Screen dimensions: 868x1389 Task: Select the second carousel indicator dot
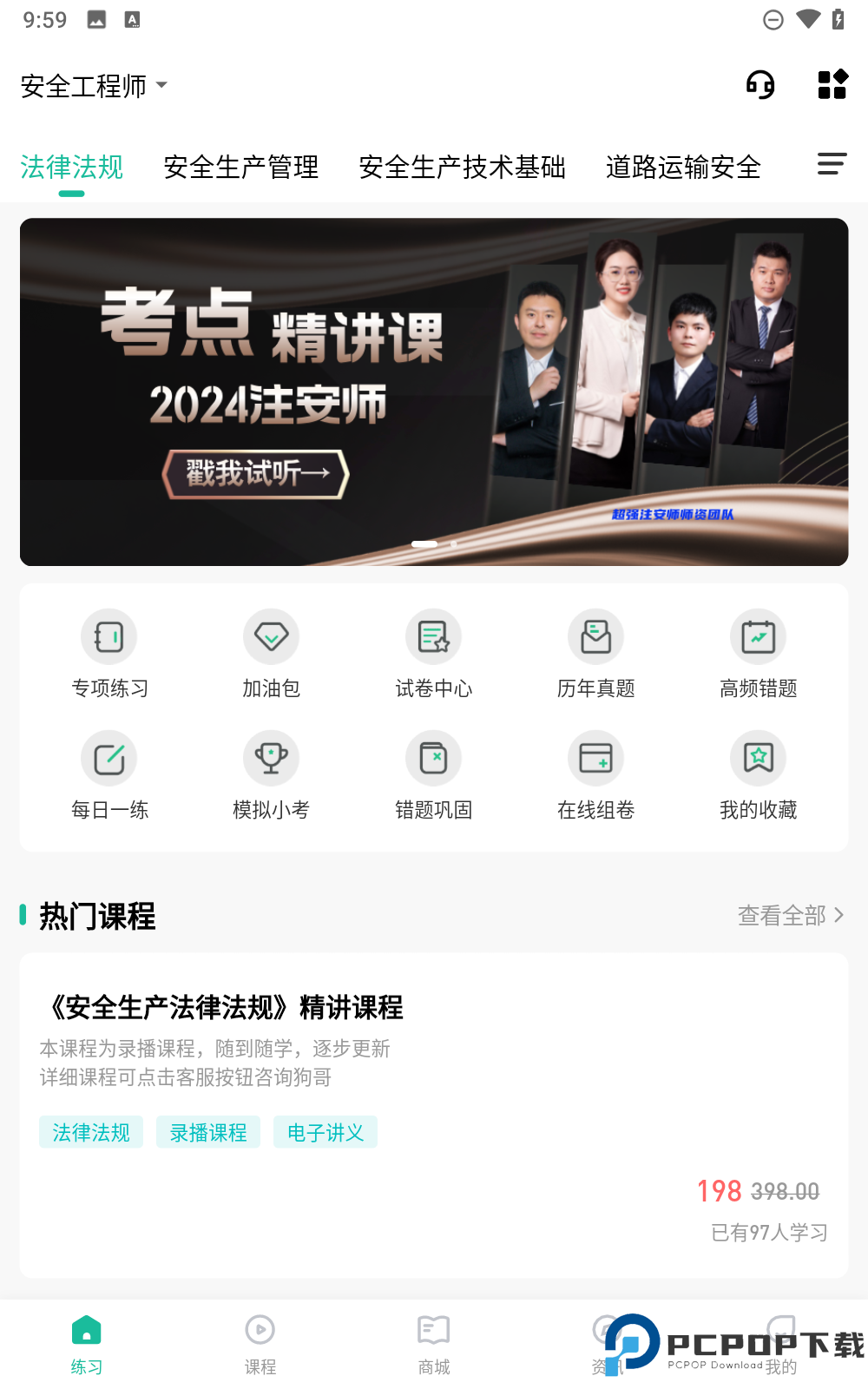click(x=454, y=544)
